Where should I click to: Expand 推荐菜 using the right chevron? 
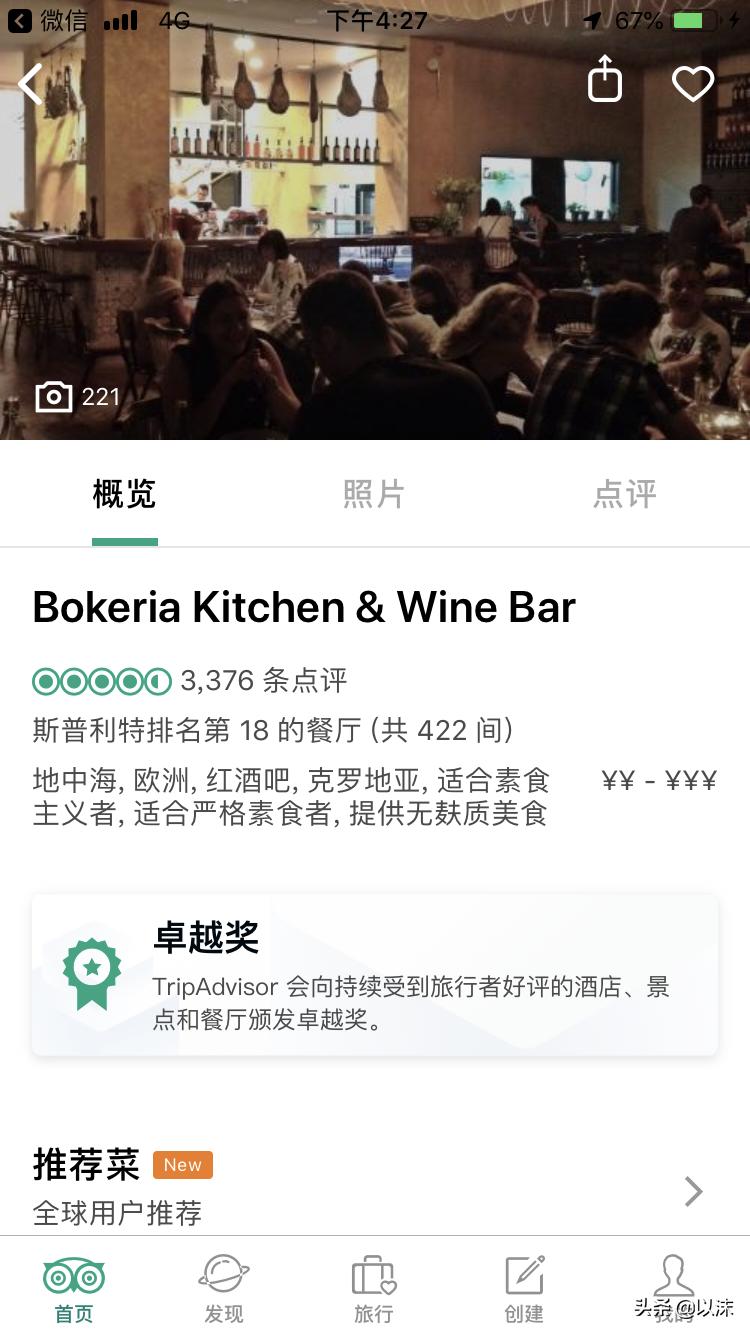point(692,1191)
